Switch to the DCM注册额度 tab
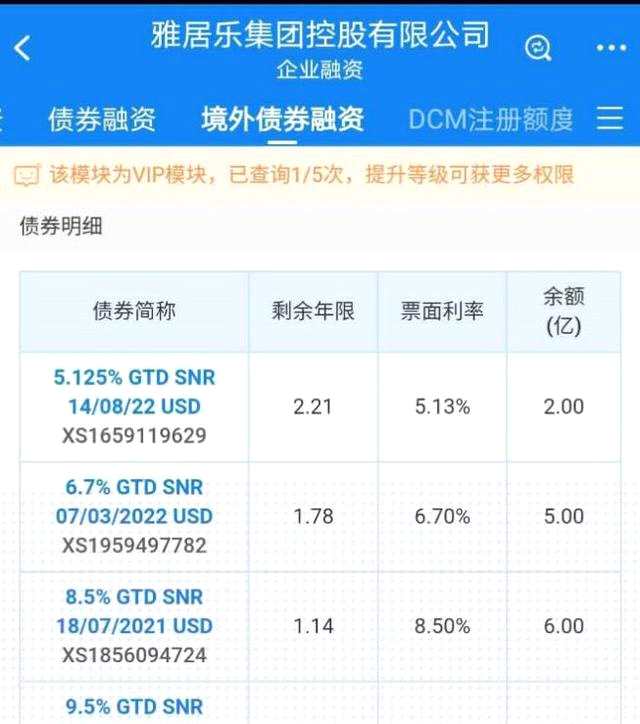Image resolution: width=640 pixels, height=724 pixels. point(490,120)
